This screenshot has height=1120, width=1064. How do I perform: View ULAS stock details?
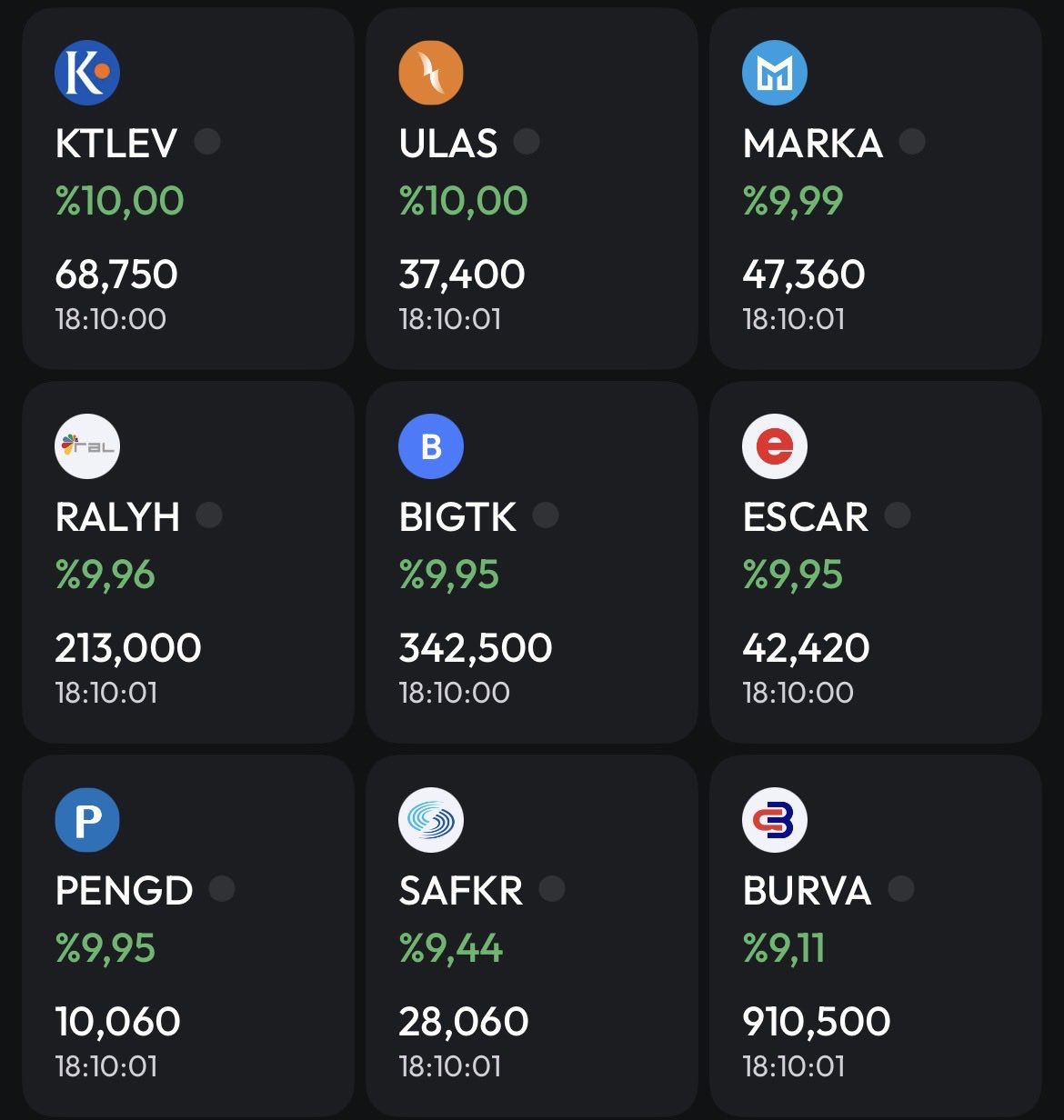click(531, 189)
